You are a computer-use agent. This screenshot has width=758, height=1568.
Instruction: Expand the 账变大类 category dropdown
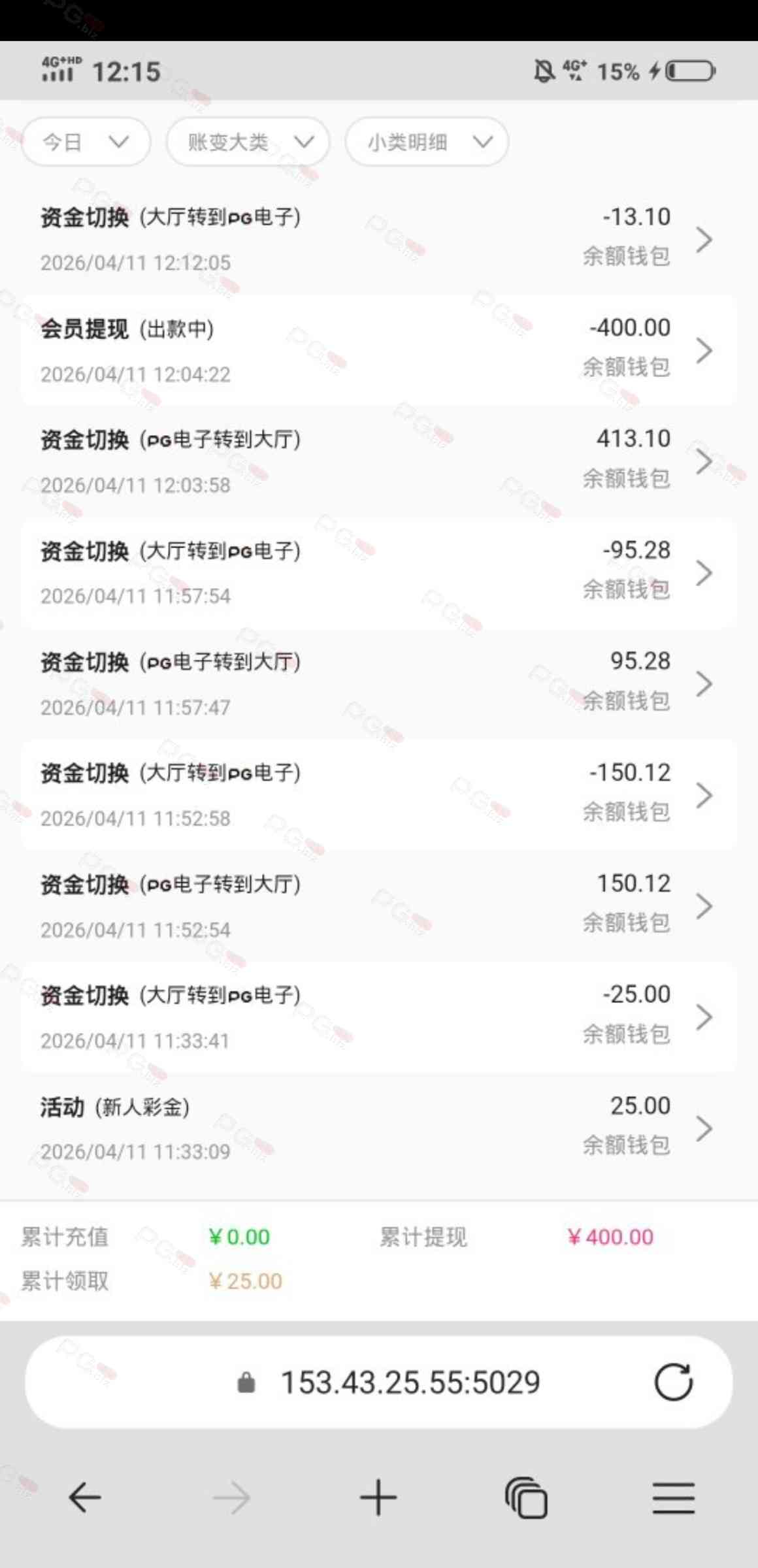coord(248,142)
